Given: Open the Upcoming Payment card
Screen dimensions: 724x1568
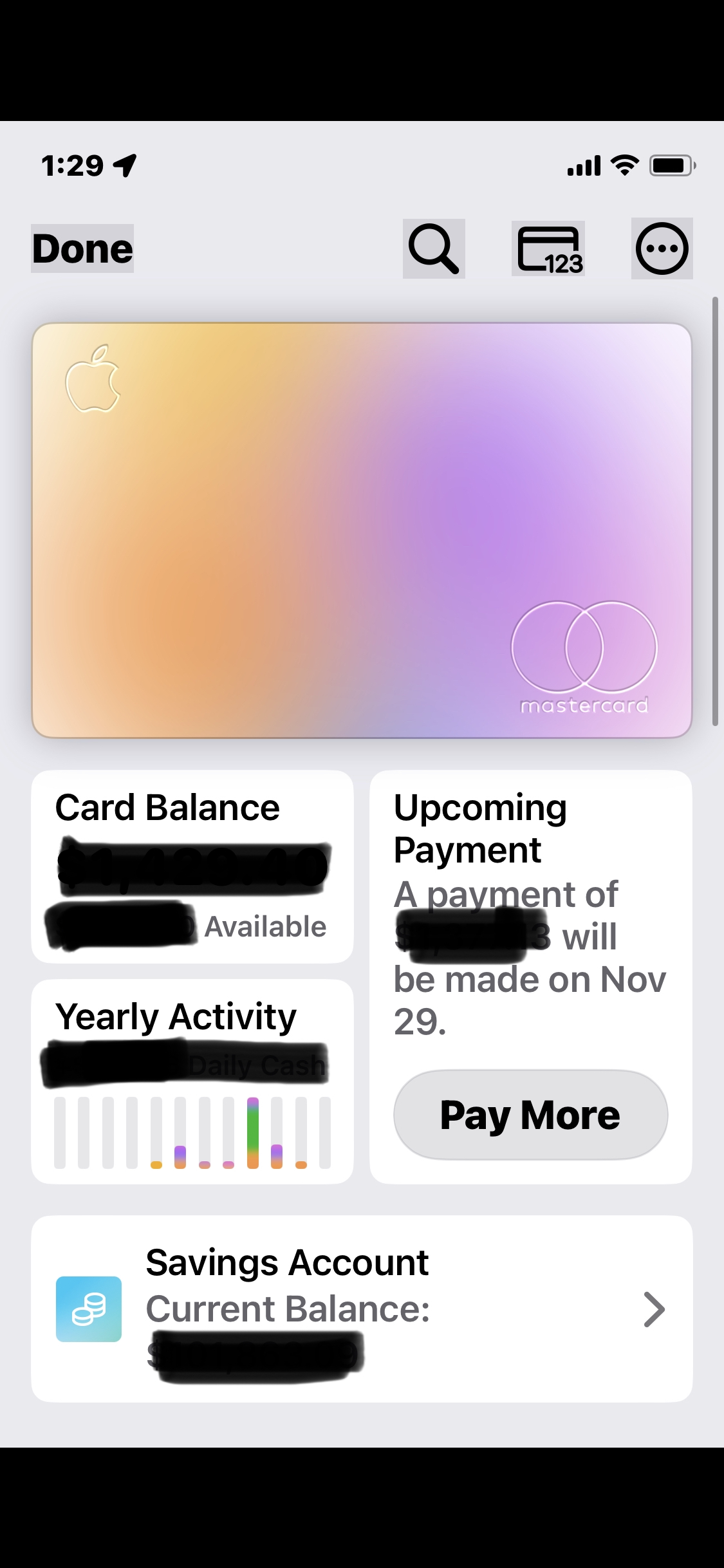Looking at the screenshot, I should click(530, 914).
